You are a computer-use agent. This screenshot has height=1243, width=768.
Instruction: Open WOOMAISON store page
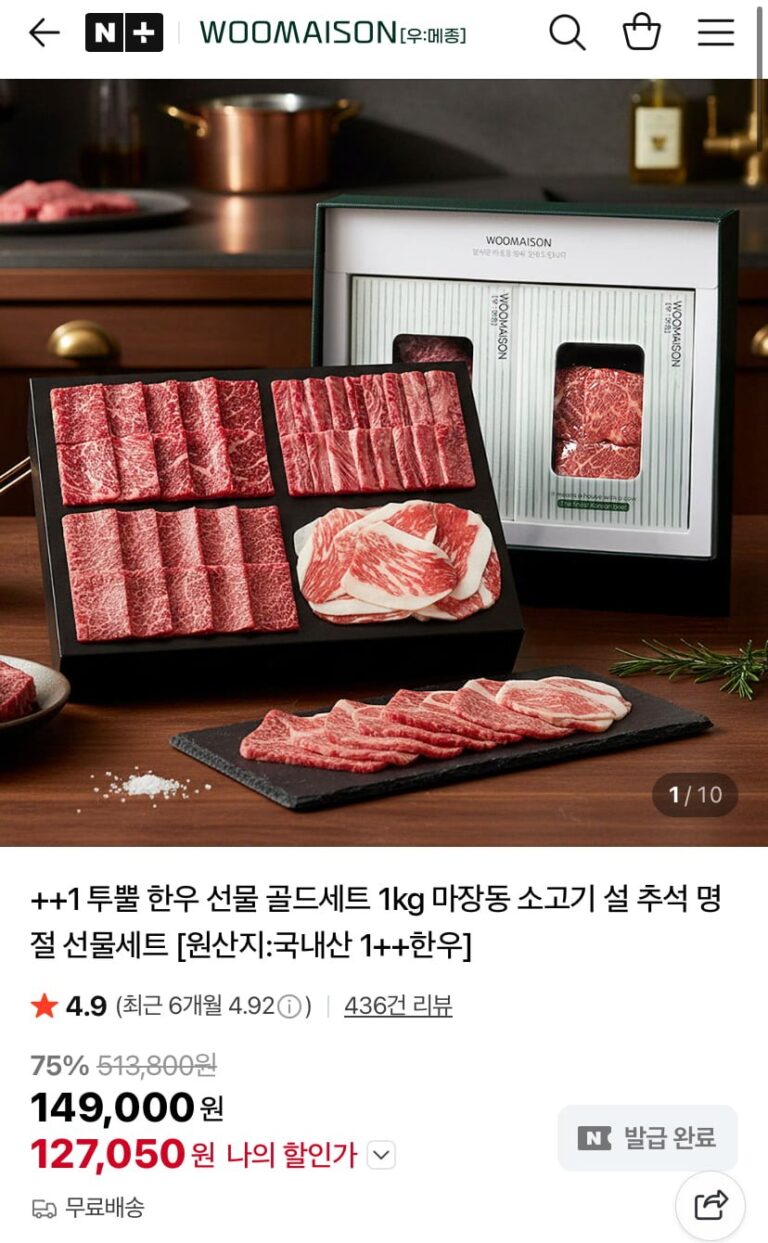(332, 33)
